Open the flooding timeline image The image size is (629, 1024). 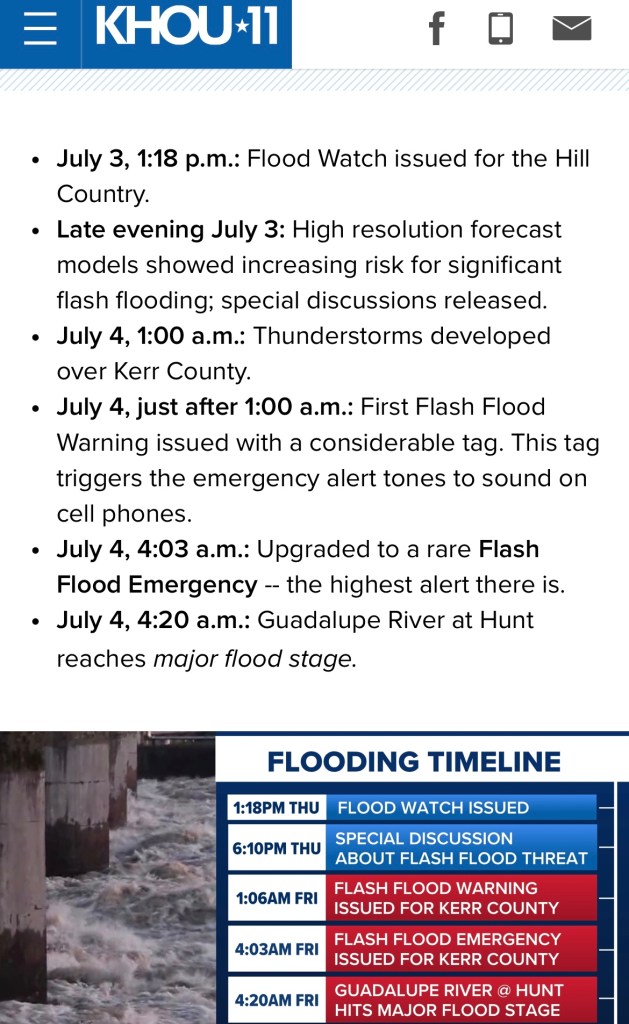[x=314, y=877]
